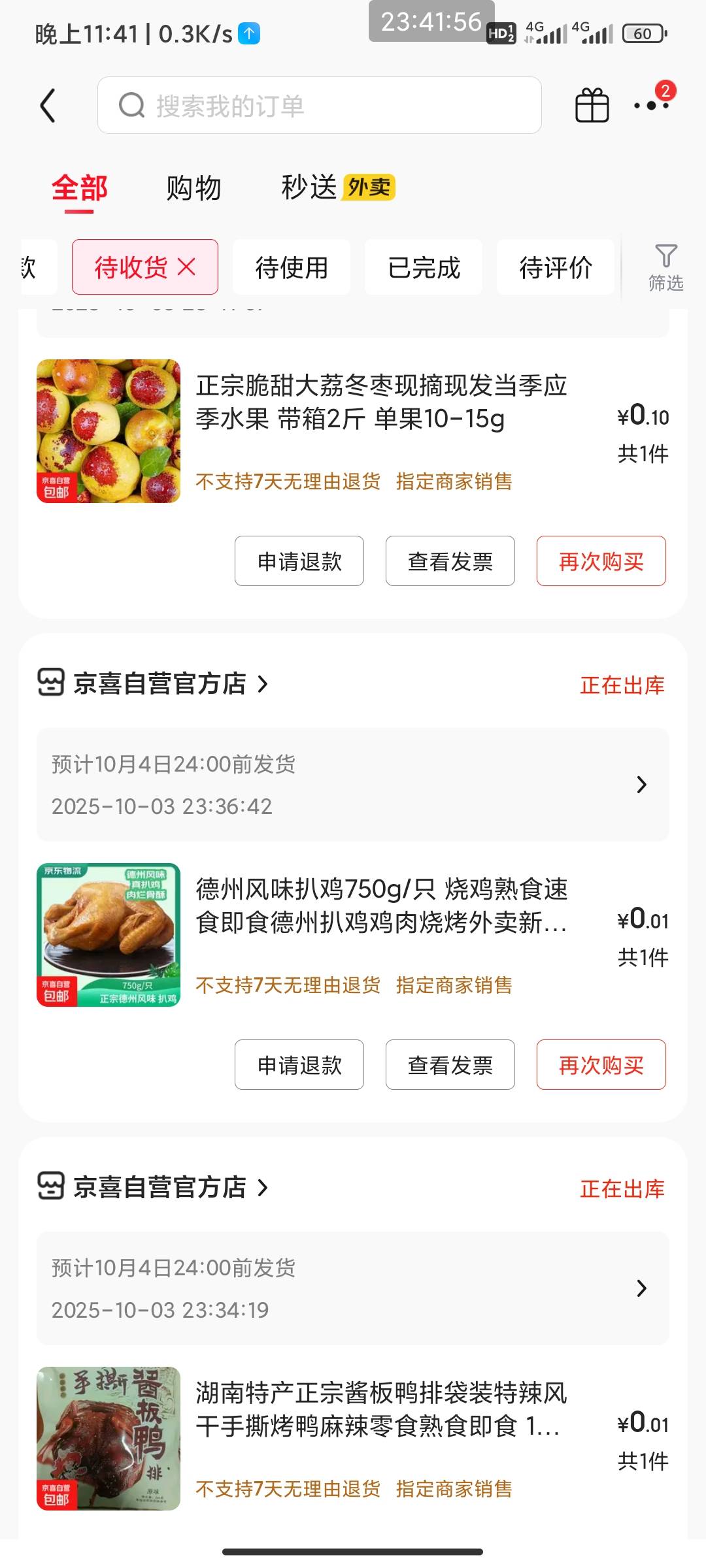Apply for refund on the 冬枣 order
The width and height of the screenshot is (706, 1568).
pos(299,561)
